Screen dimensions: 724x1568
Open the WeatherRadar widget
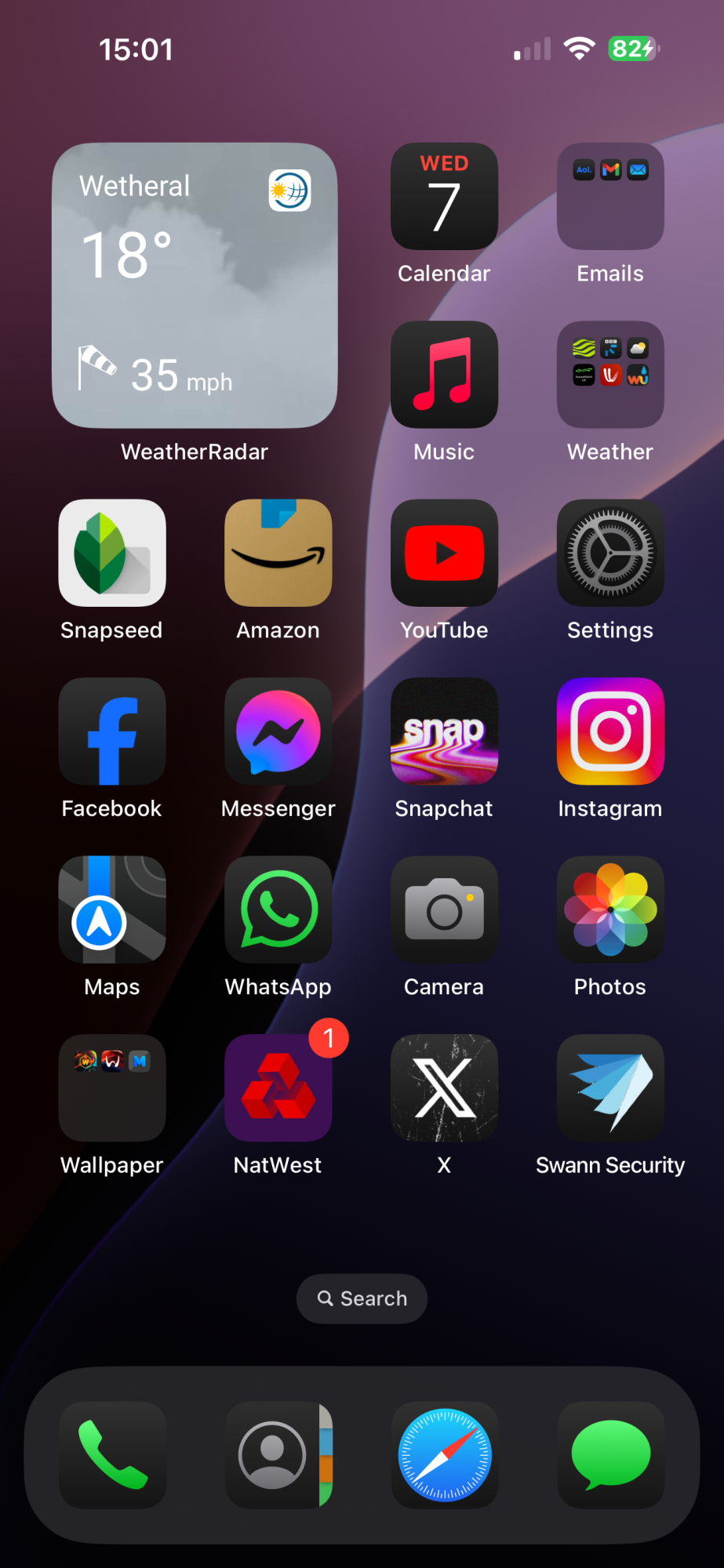pos(195,285)
